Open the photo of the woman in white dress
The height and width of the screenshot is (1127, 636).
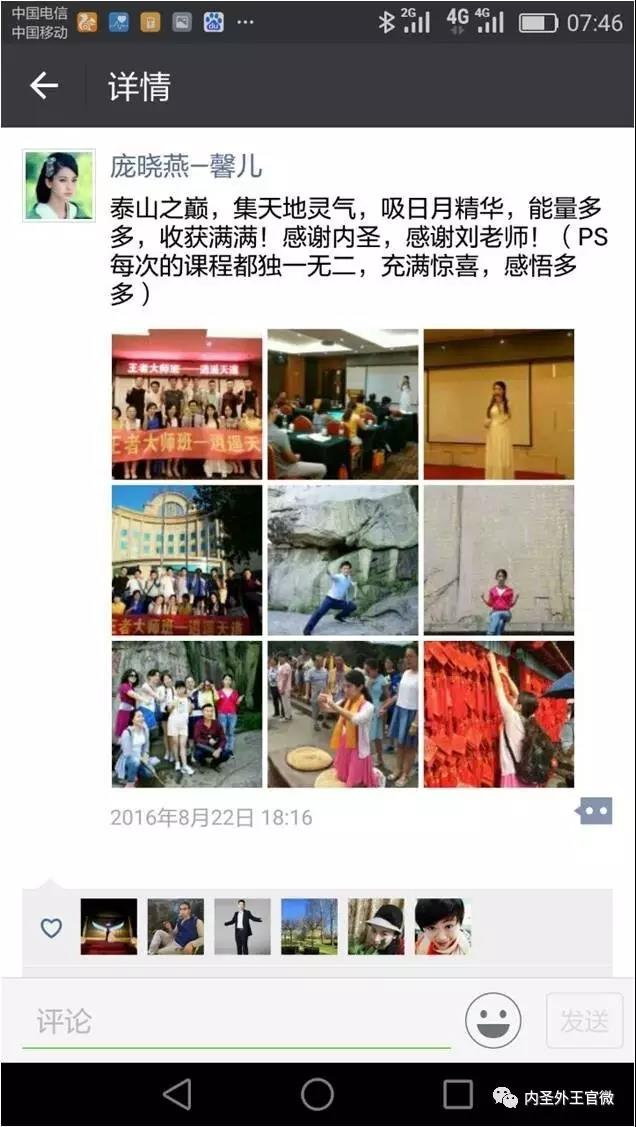499,405
